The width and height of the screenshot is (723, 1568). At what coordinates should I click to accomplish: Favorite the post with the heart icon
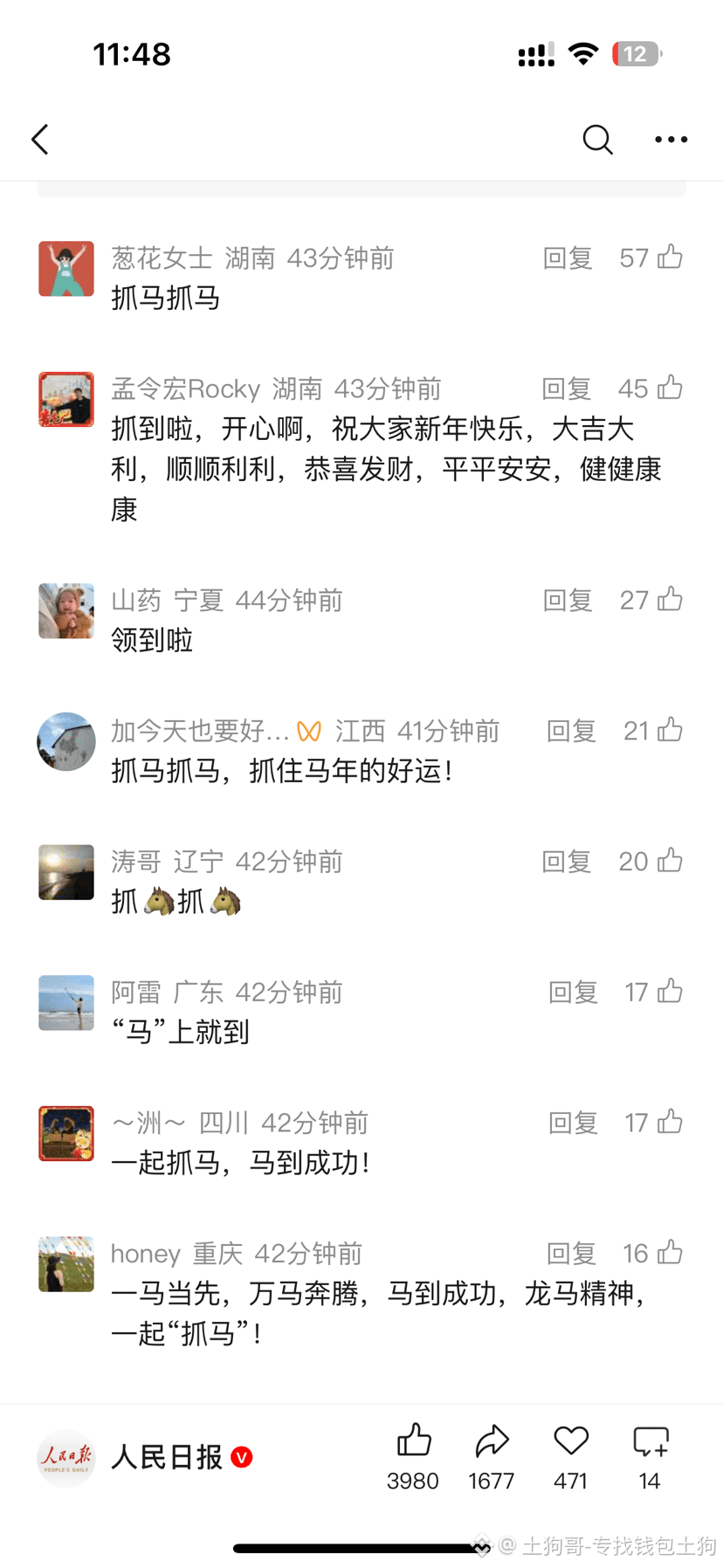[571, 1441]
